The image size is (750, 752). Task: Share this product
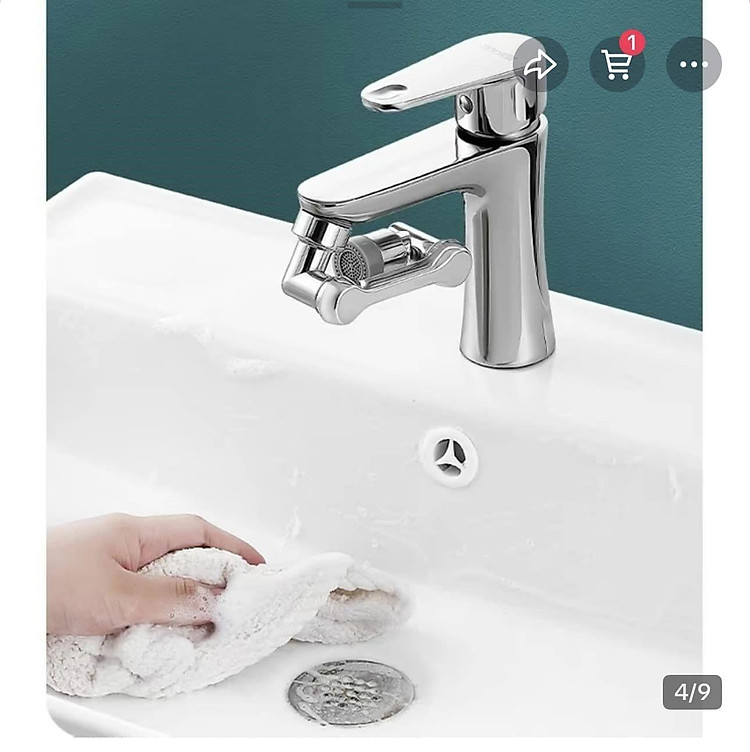tap(540, 64)
